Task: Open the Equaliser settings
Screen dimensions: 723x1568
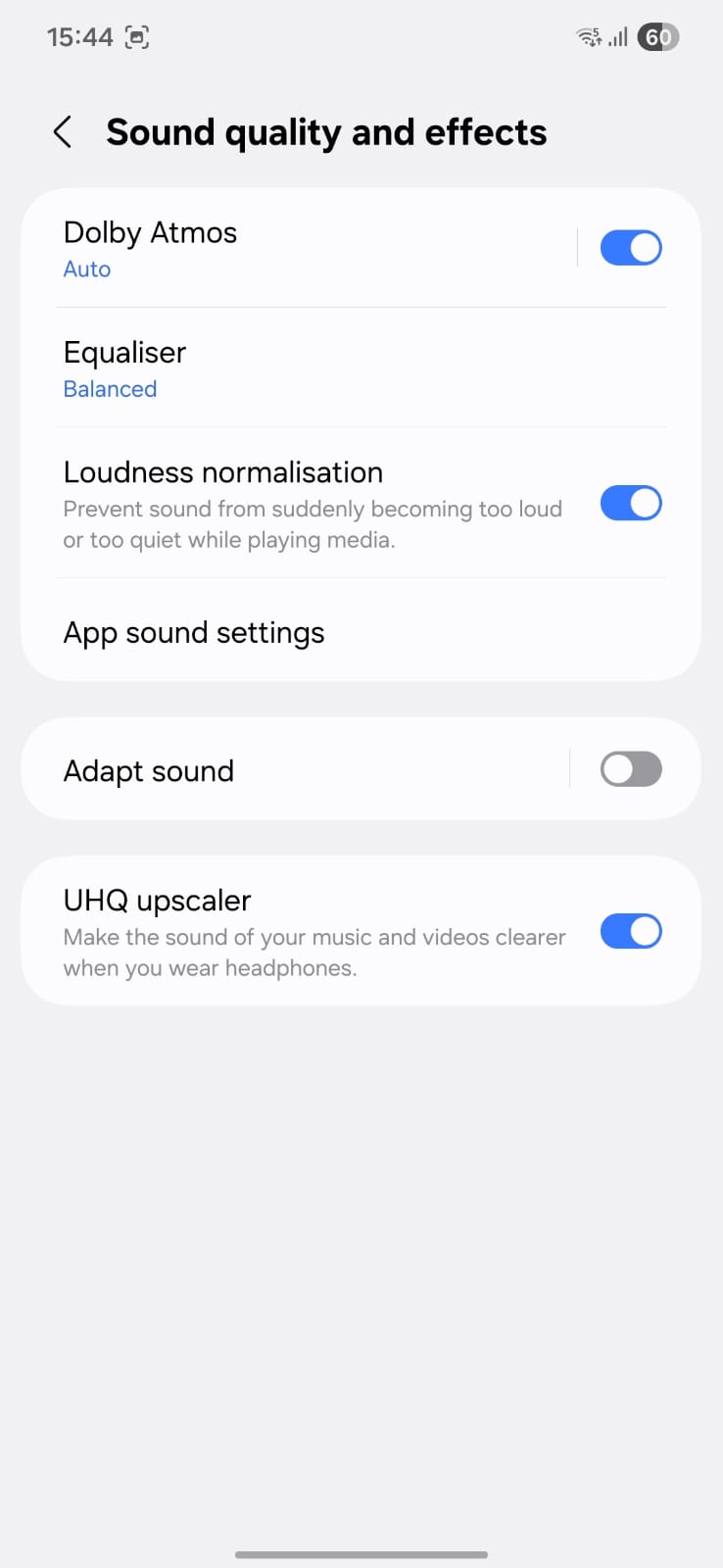Action: 294,368
